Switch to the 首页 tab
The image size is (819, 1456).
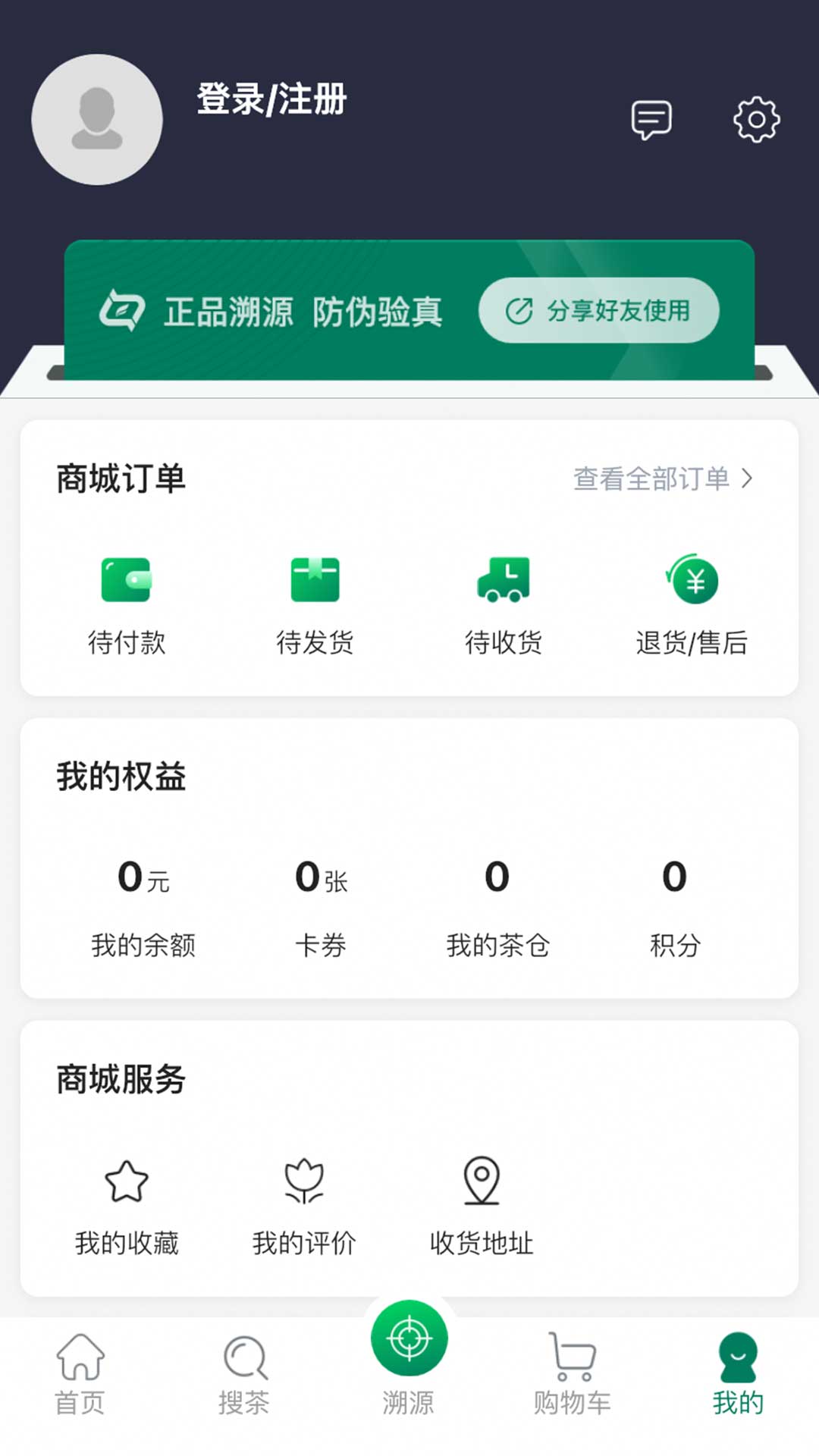point(80,1375)
